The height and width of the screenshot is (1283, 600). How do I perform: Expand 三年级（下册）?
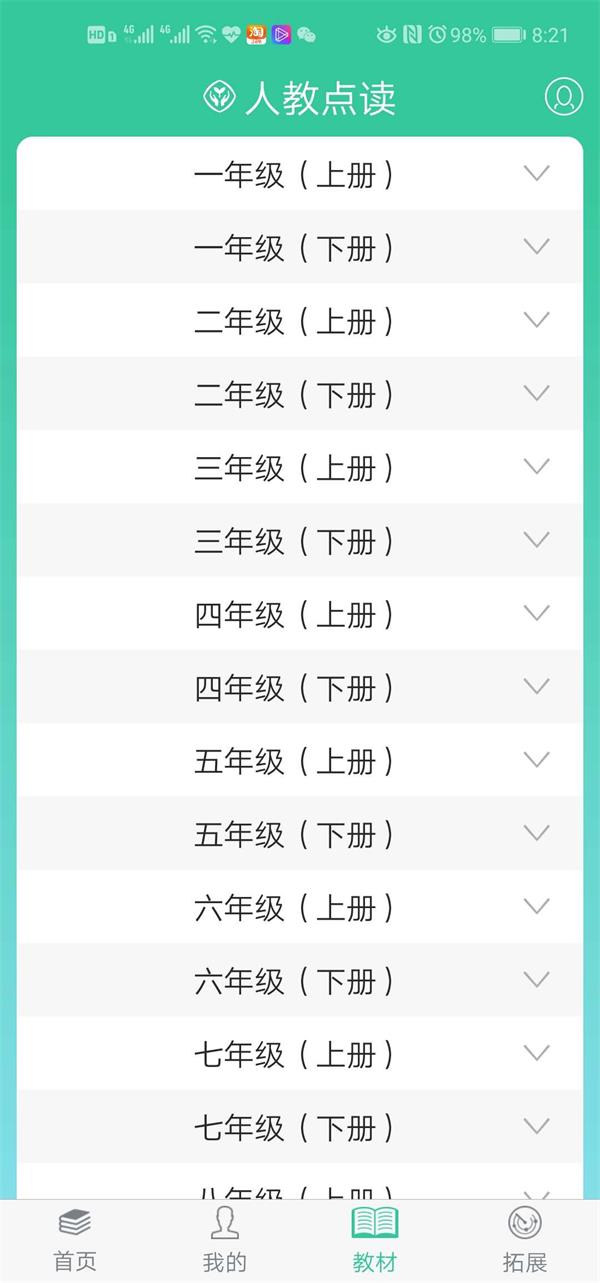pyautogui.click(x=537, y=540)
